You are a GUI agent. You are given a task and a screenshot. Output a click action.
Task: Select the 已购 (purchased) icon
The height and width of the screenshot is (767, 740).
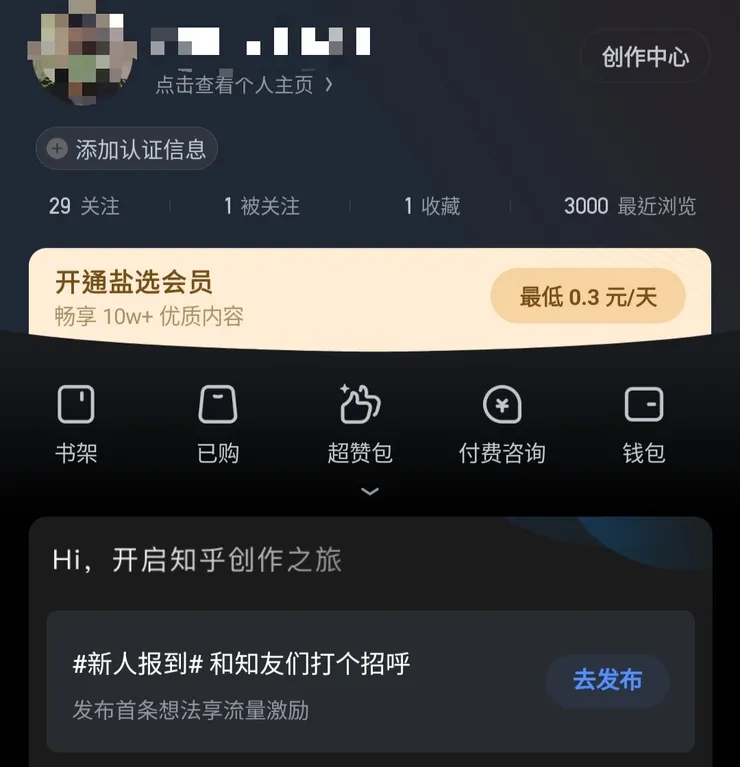click(x=218, y=420)
